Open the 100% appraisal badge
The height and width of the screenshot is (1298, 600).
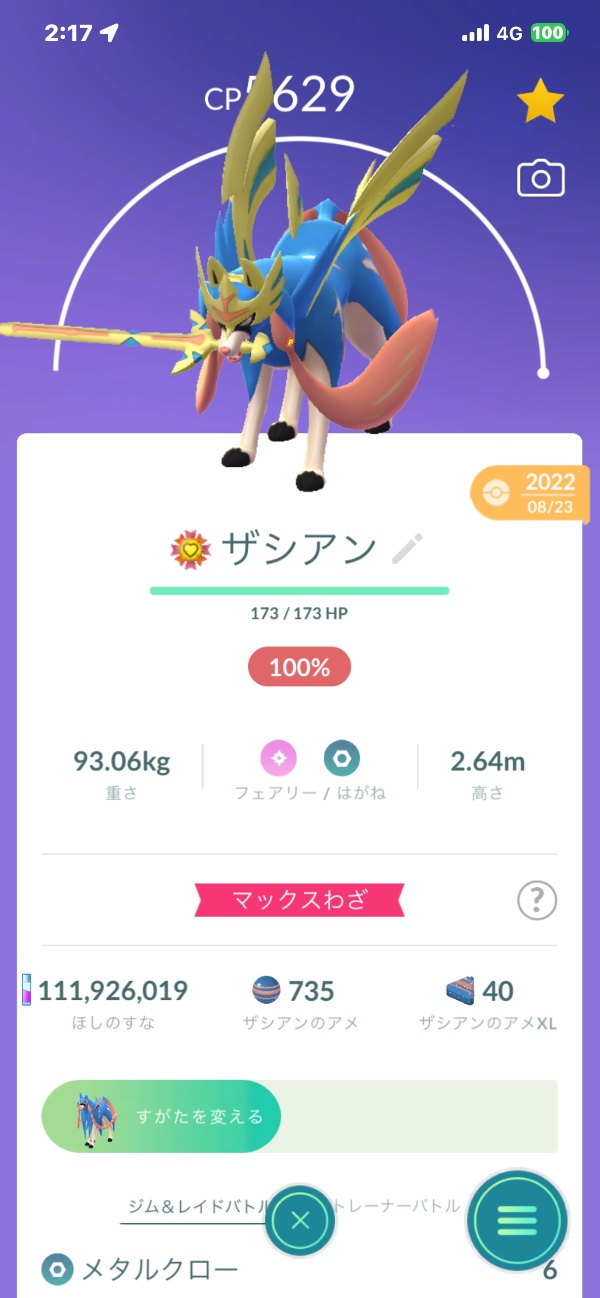300,667
